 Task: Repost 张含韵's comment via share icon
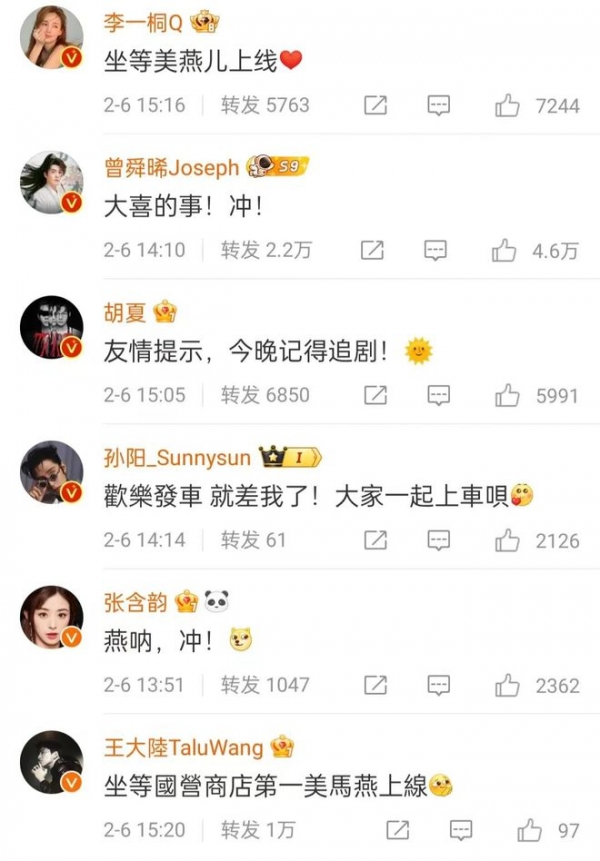(375, 685)
